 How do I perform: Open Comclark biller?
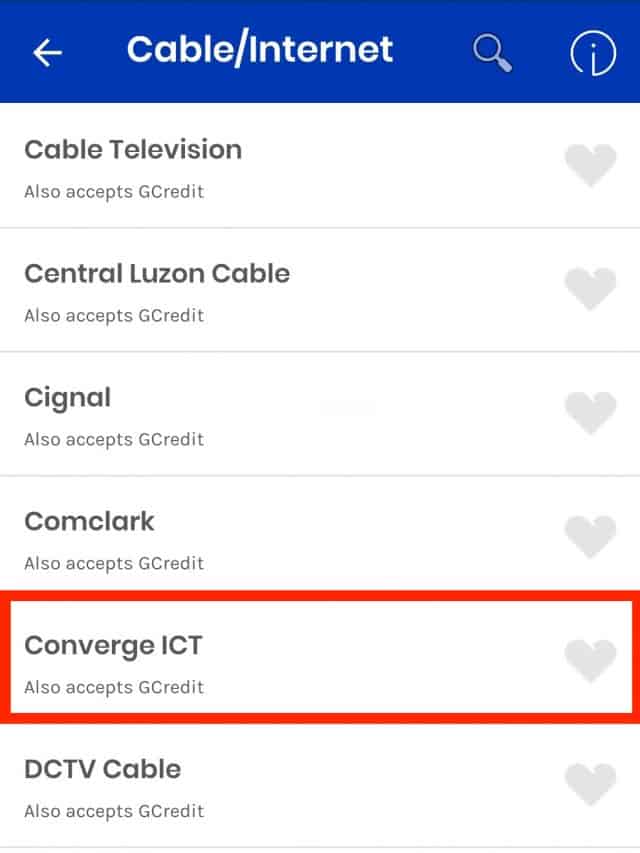pyautogui.click(x=90, y=522)
